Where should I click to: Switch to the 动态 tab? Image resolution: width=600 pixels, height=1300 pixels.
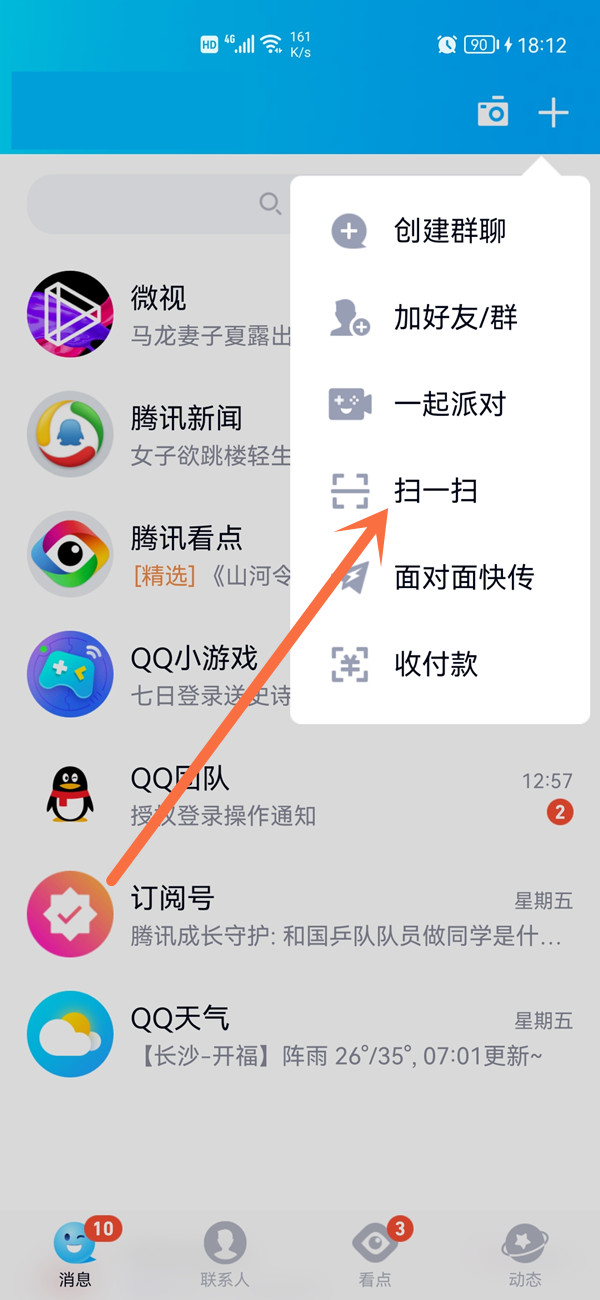click(525, 1255)
